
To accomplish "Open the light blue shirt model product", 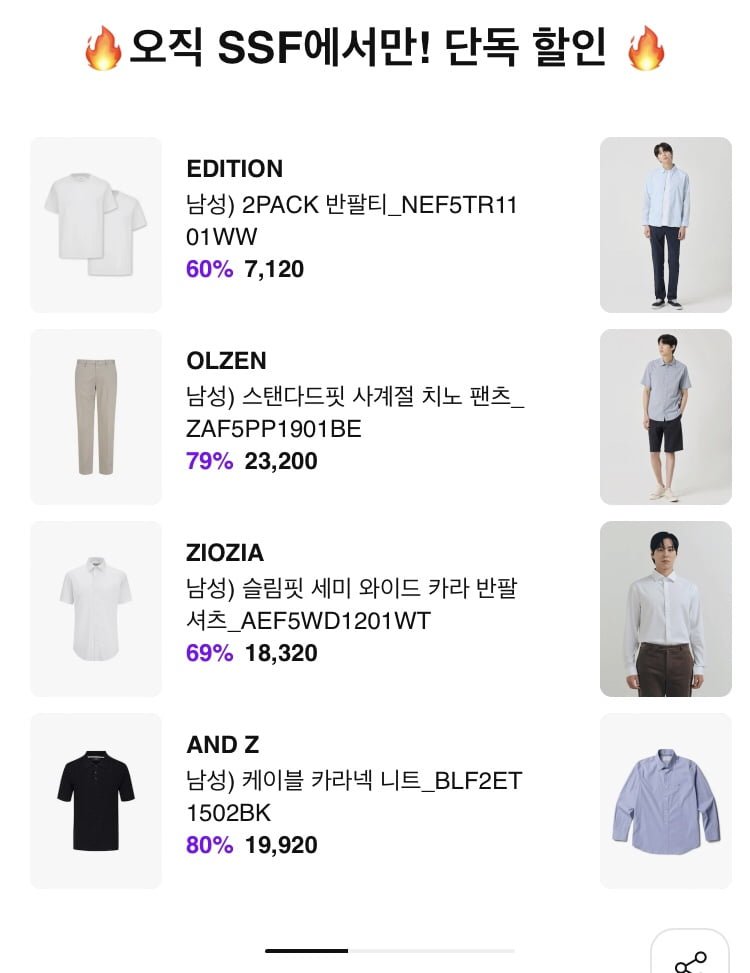I will (665, 225).
